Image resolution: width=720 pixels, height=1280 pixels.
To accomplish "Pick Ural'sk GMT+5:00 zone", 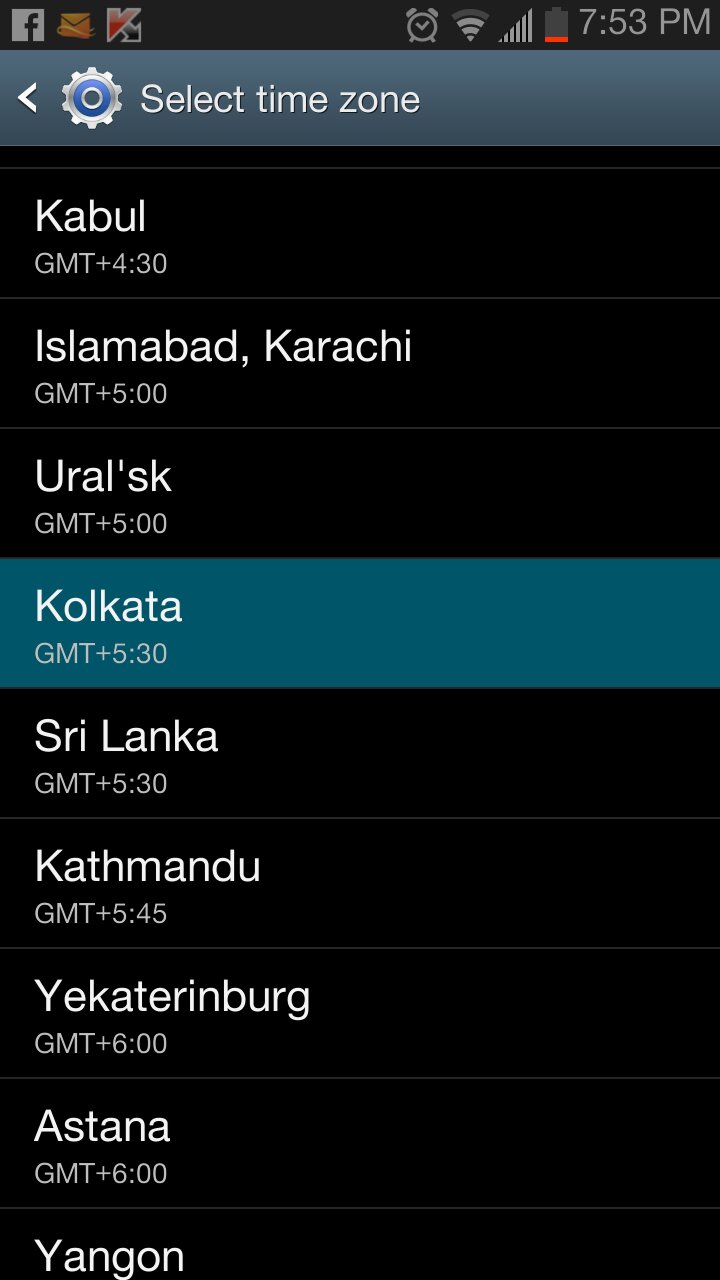I will 360,494.
